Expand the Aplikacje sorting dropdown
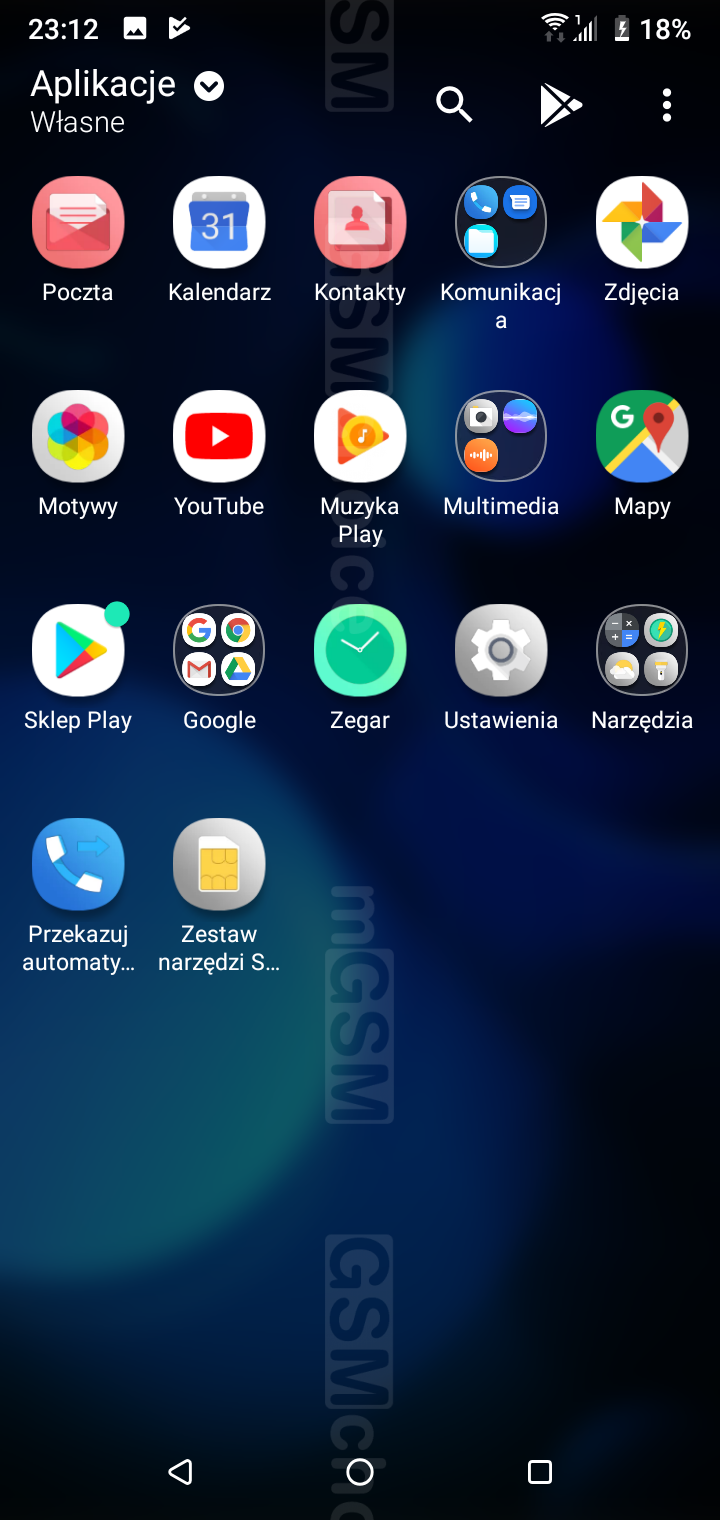720x1520 pixels. coord(208,87)
